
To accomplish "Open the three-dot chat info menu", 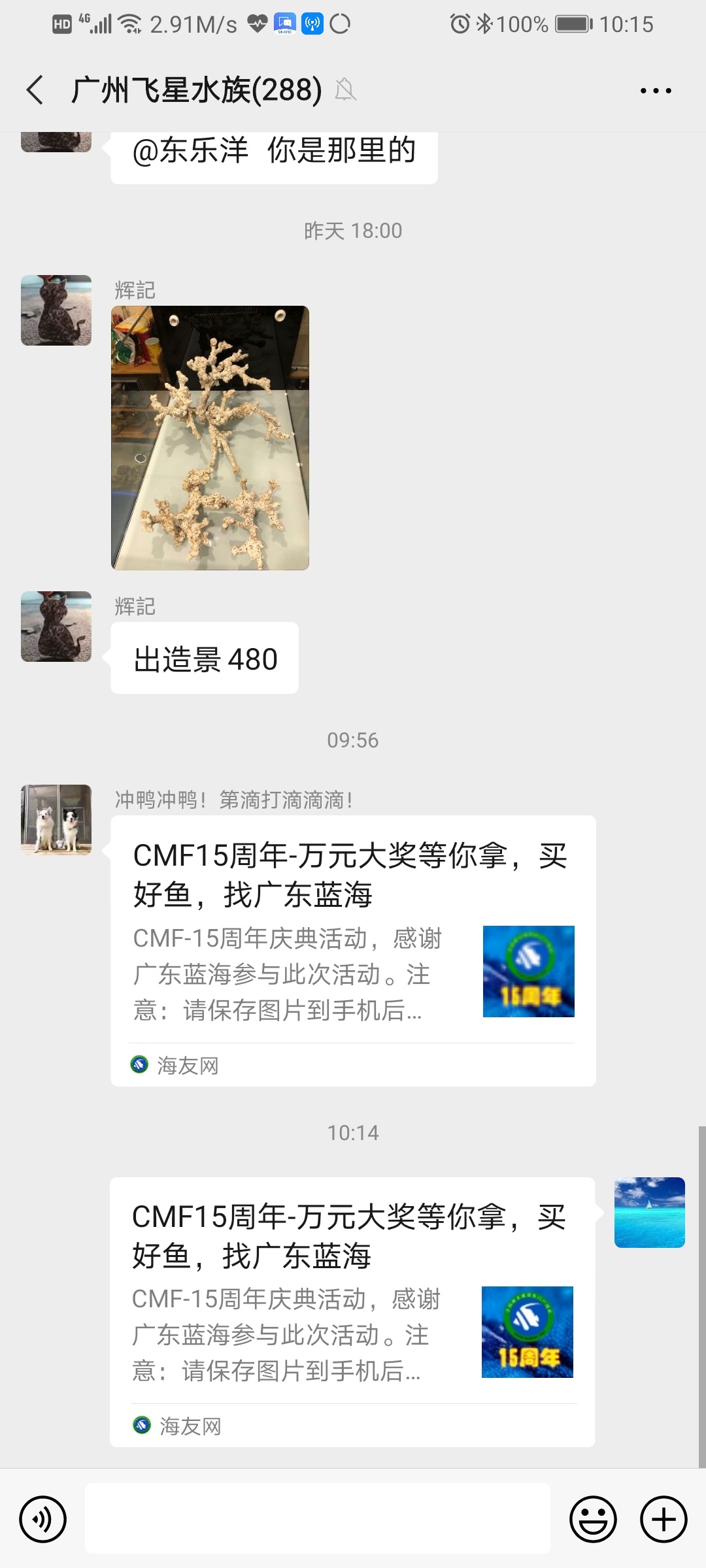I will pos(656,91).
